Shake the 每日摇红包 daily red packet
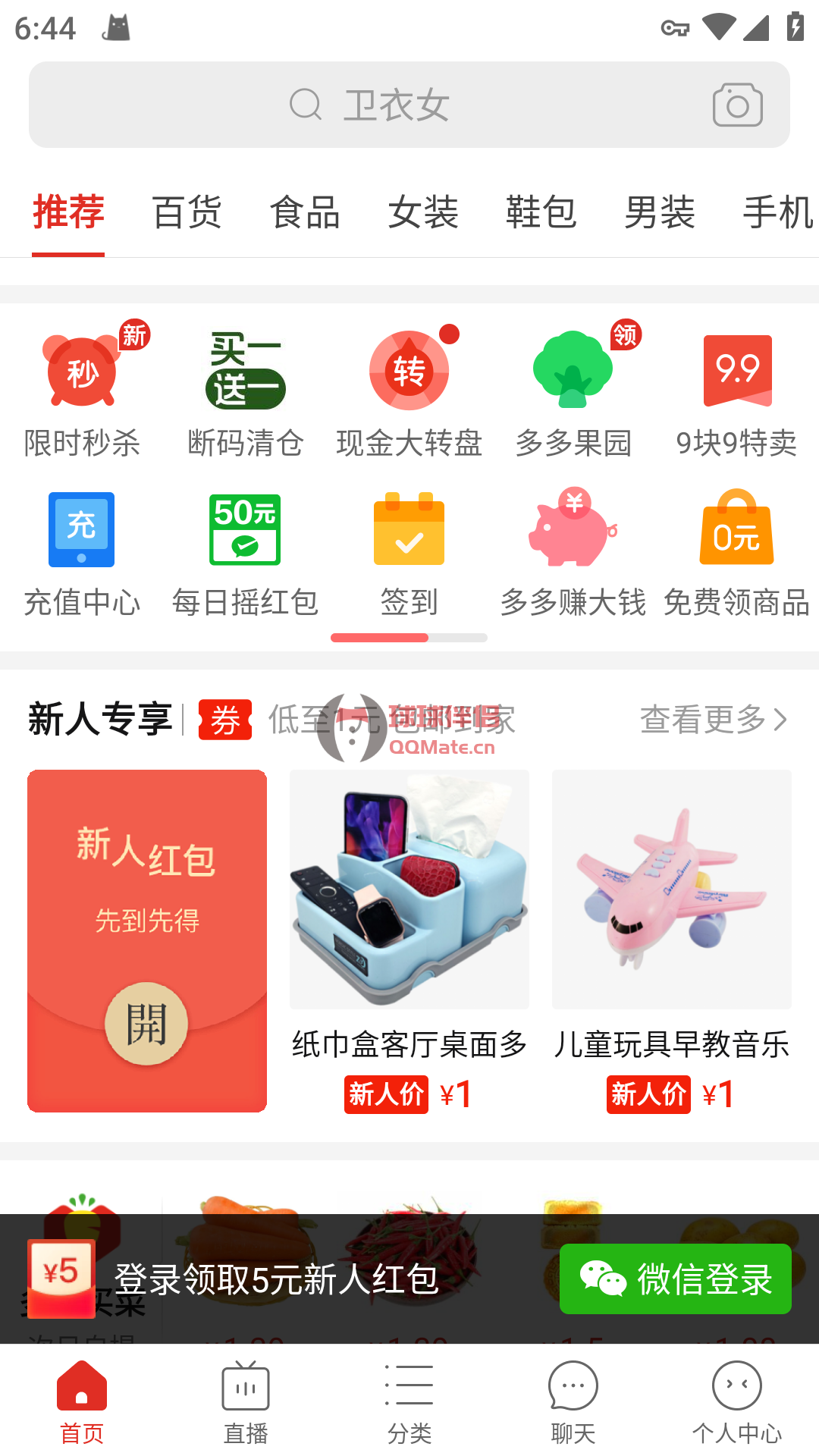819x1456 pixels. 245,550
